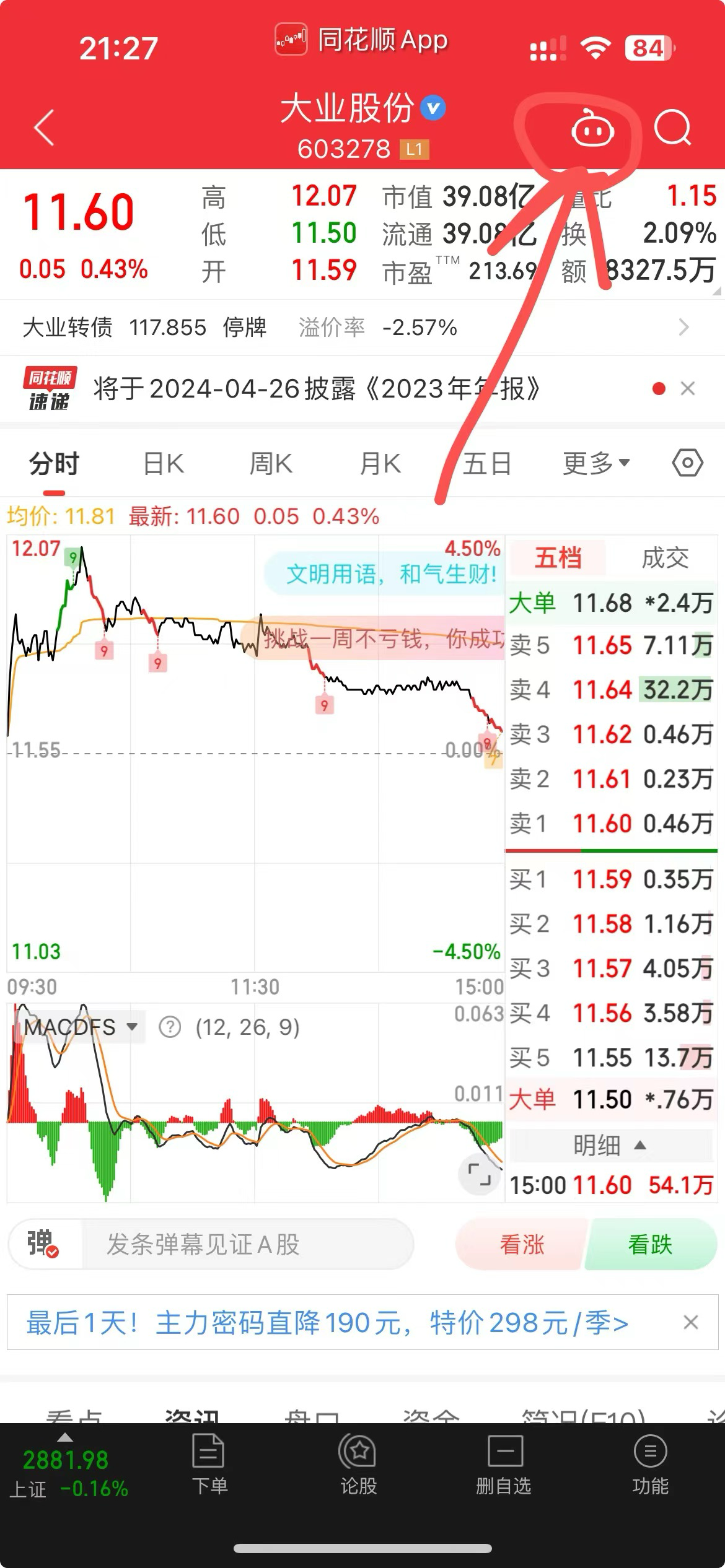The width and height of the screenshot is (725, 1568).
Task: Open chart settings hexagon icon
Action: [x=687, y=463]
